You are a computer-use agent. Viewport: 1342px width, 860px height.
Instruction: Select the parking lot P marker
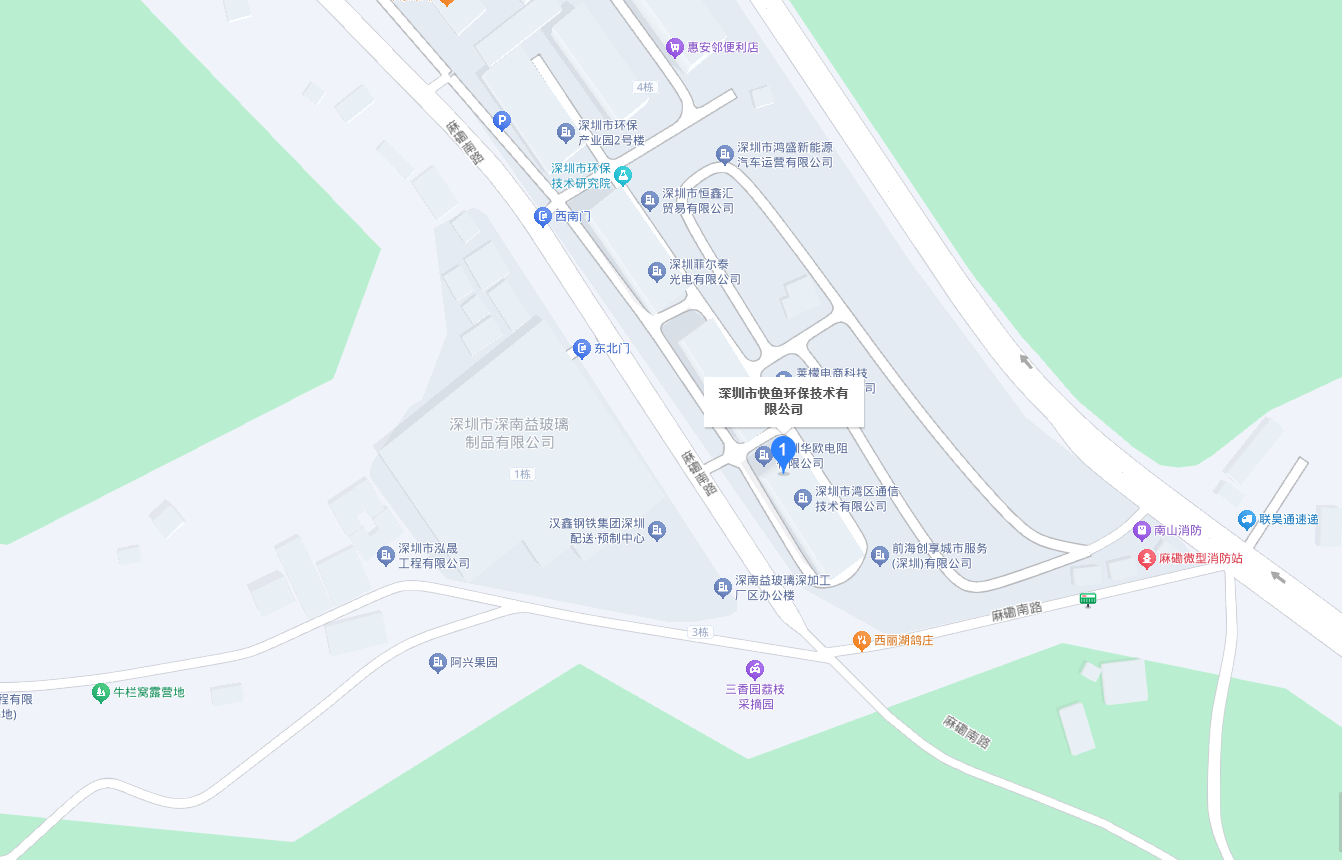point(502,122)
